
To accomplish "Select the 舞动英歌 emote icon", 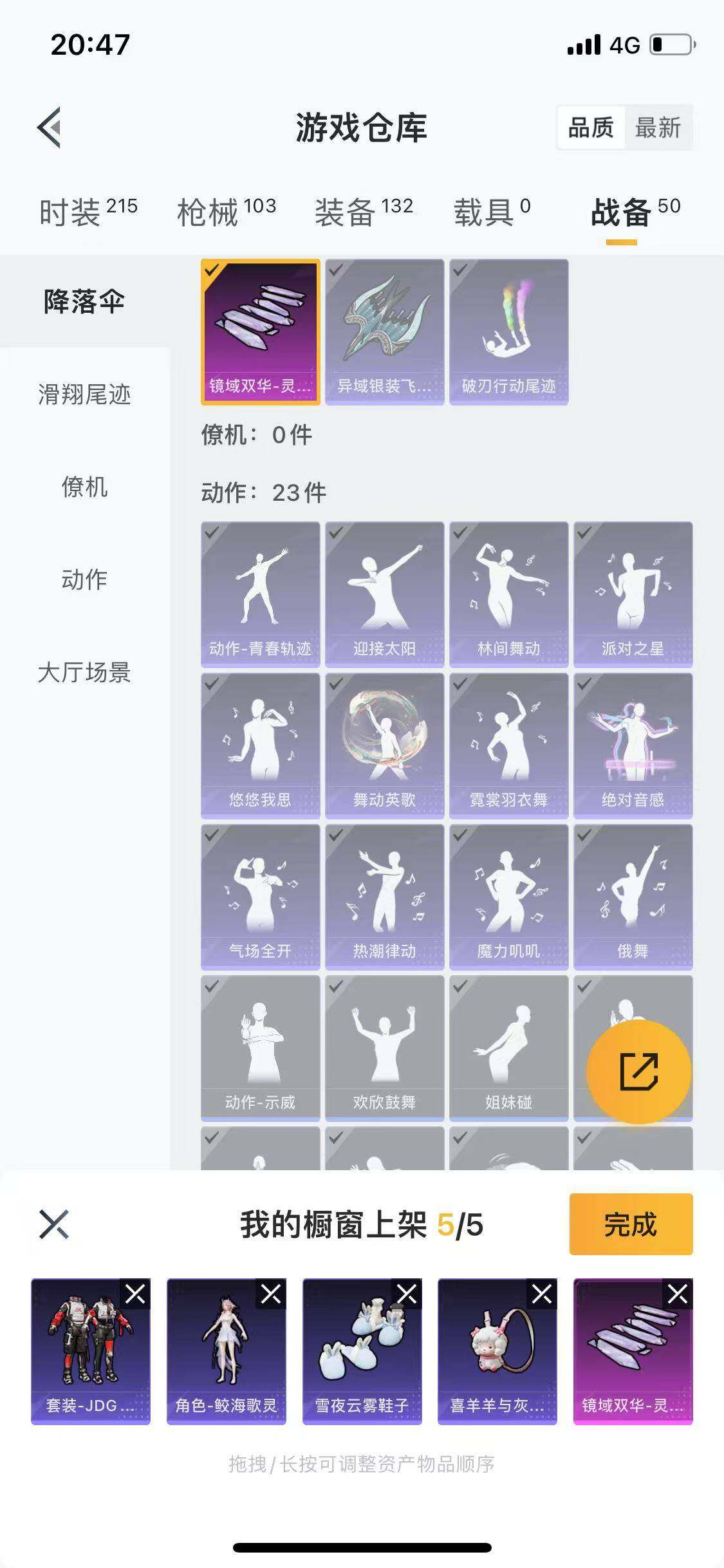I will pyautogui.click(x=384, y=747).
